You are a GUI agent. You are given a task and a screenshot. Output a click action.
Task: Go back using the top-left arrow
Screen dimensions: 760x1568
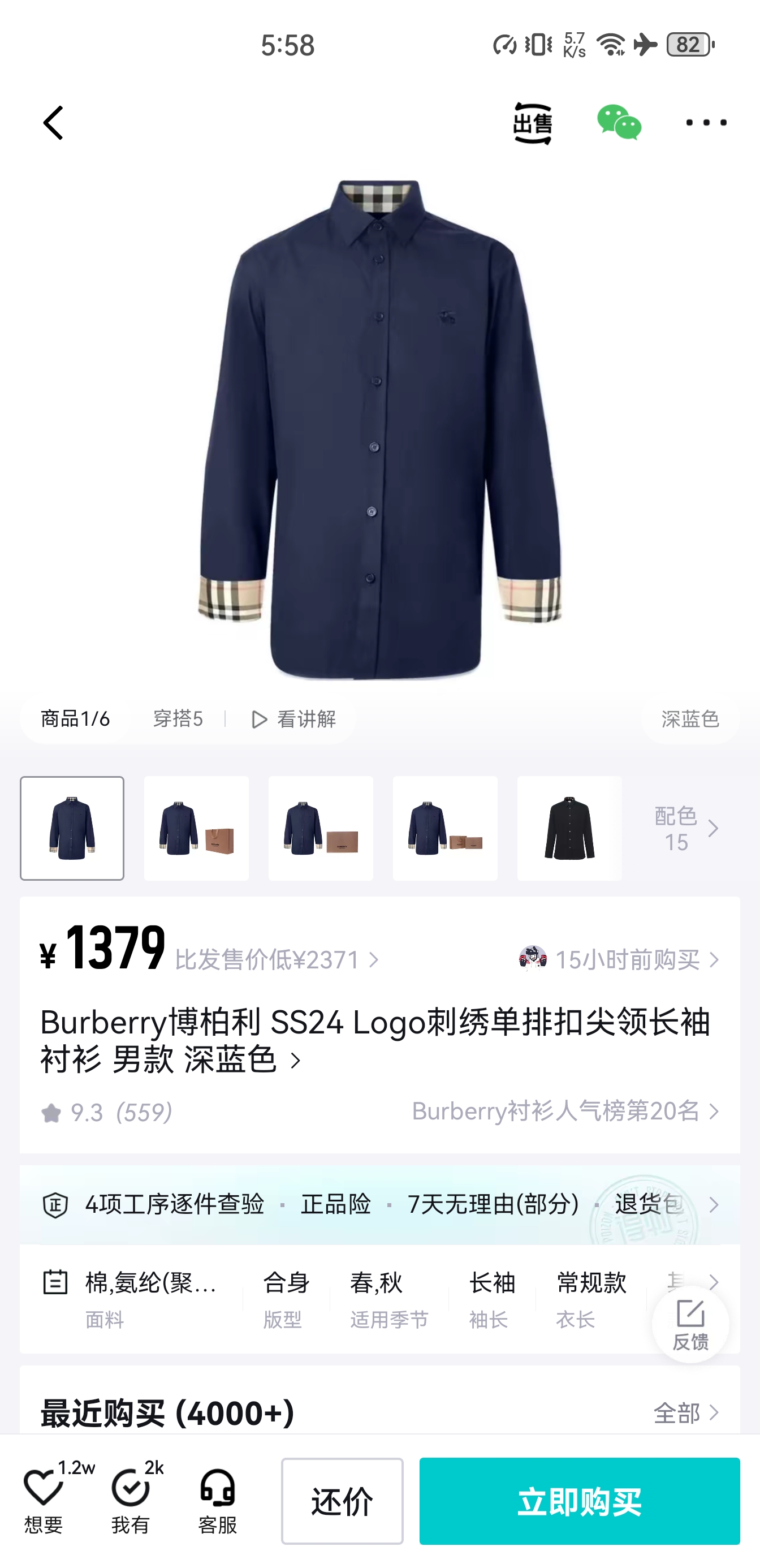pyautogui.click(x=54, y=123)
